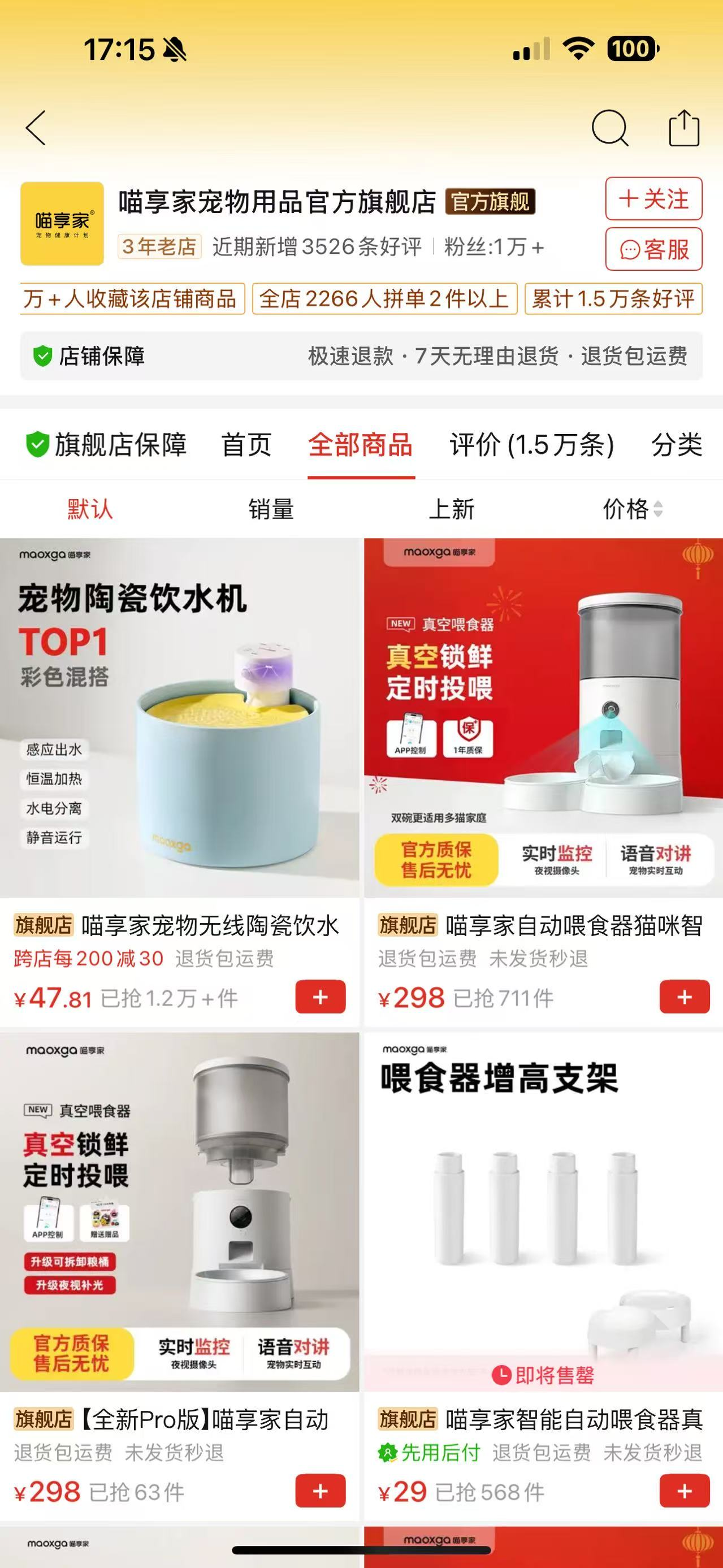Viewport: 723px width, 1568px height.
Task: Open the ceramic water fountain product thumbnail
Action: (181, 718)
